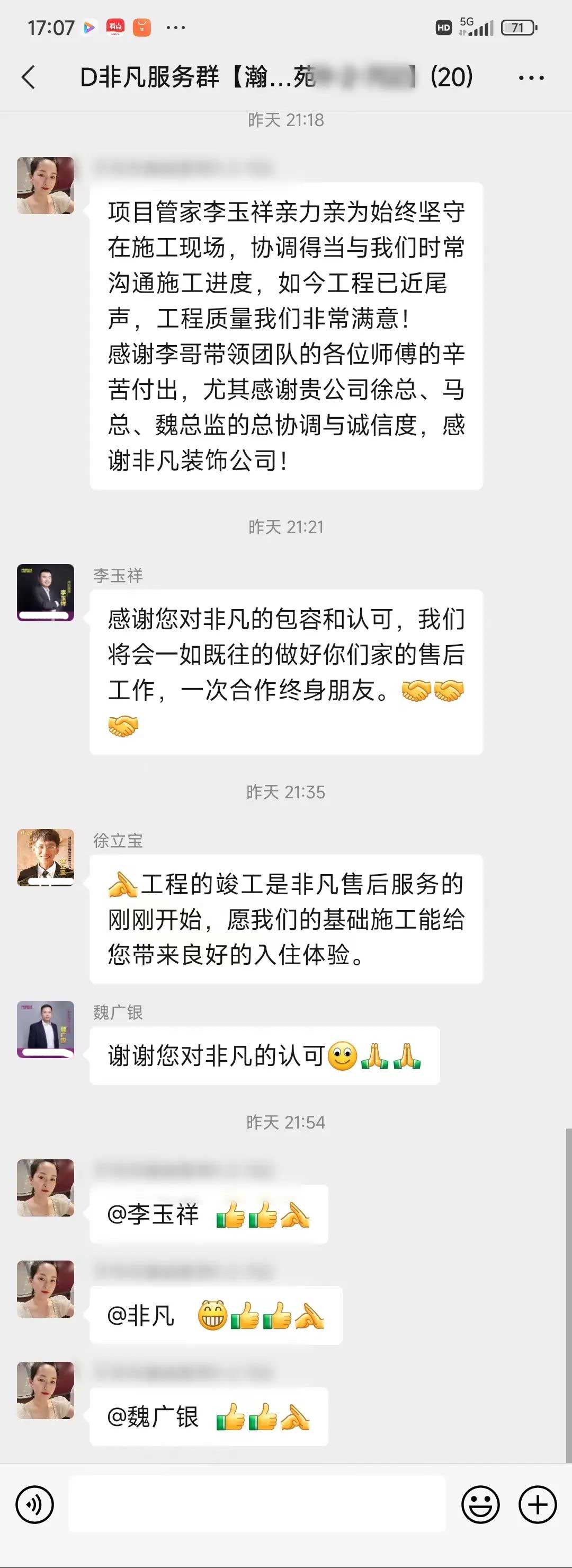Open 李玉祥's profile avatar
The image size is (572, 1568).
(x=46, y=592)
